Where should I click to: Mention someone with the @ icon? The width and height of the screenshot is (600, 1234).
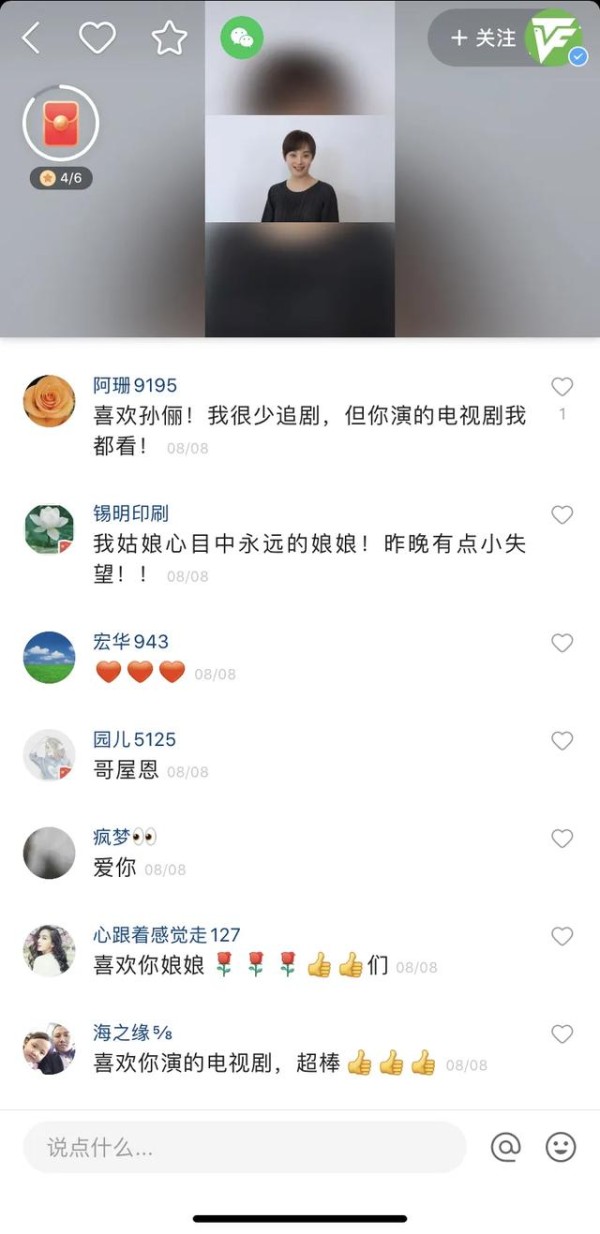(506, 1147)
